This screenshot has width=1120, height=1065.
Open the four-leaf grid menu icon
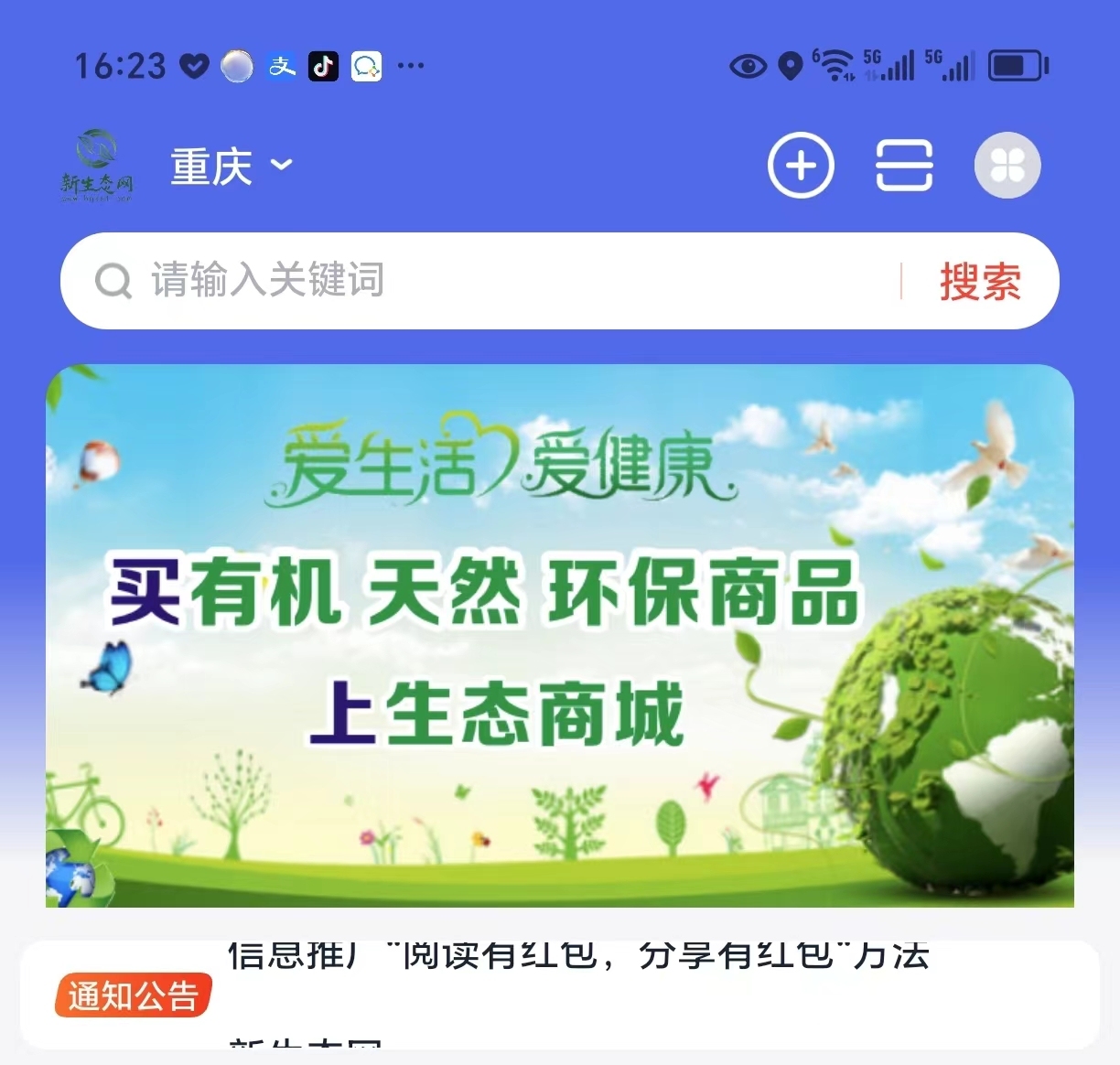pyautogui.click(x=1007, y=167)
